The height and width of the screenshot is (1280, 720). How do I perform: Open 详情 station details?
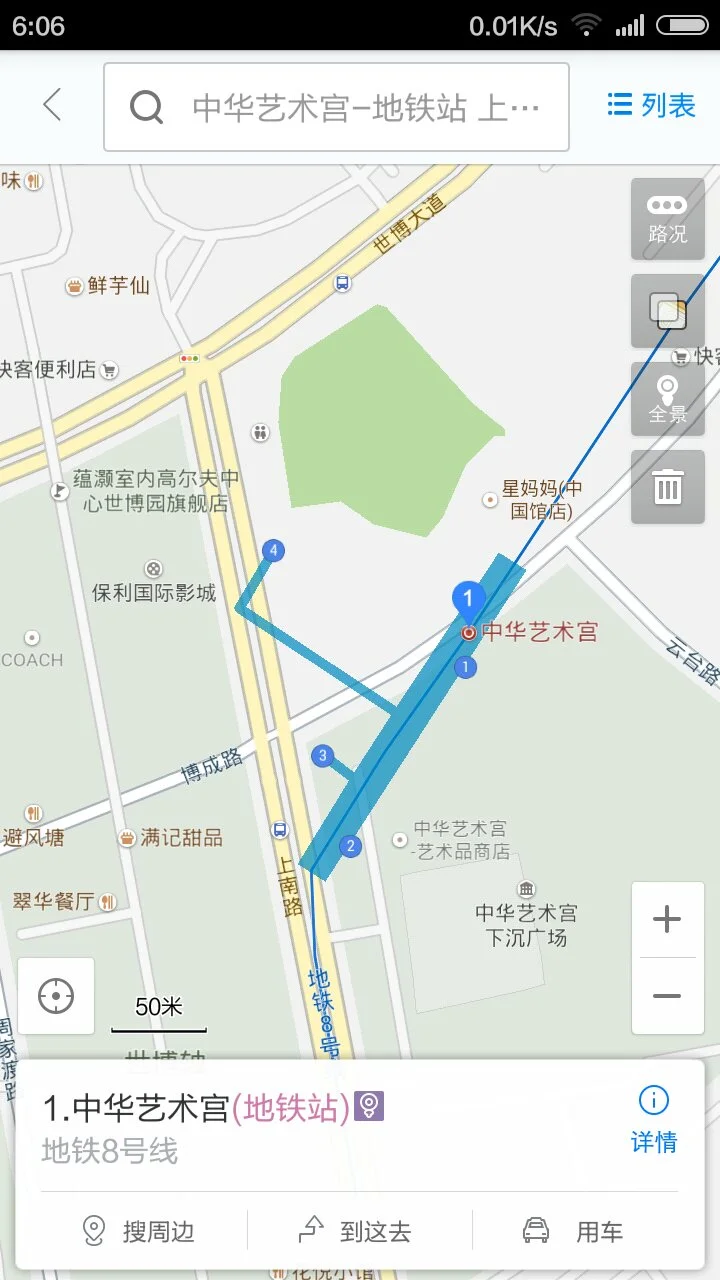653,1143
